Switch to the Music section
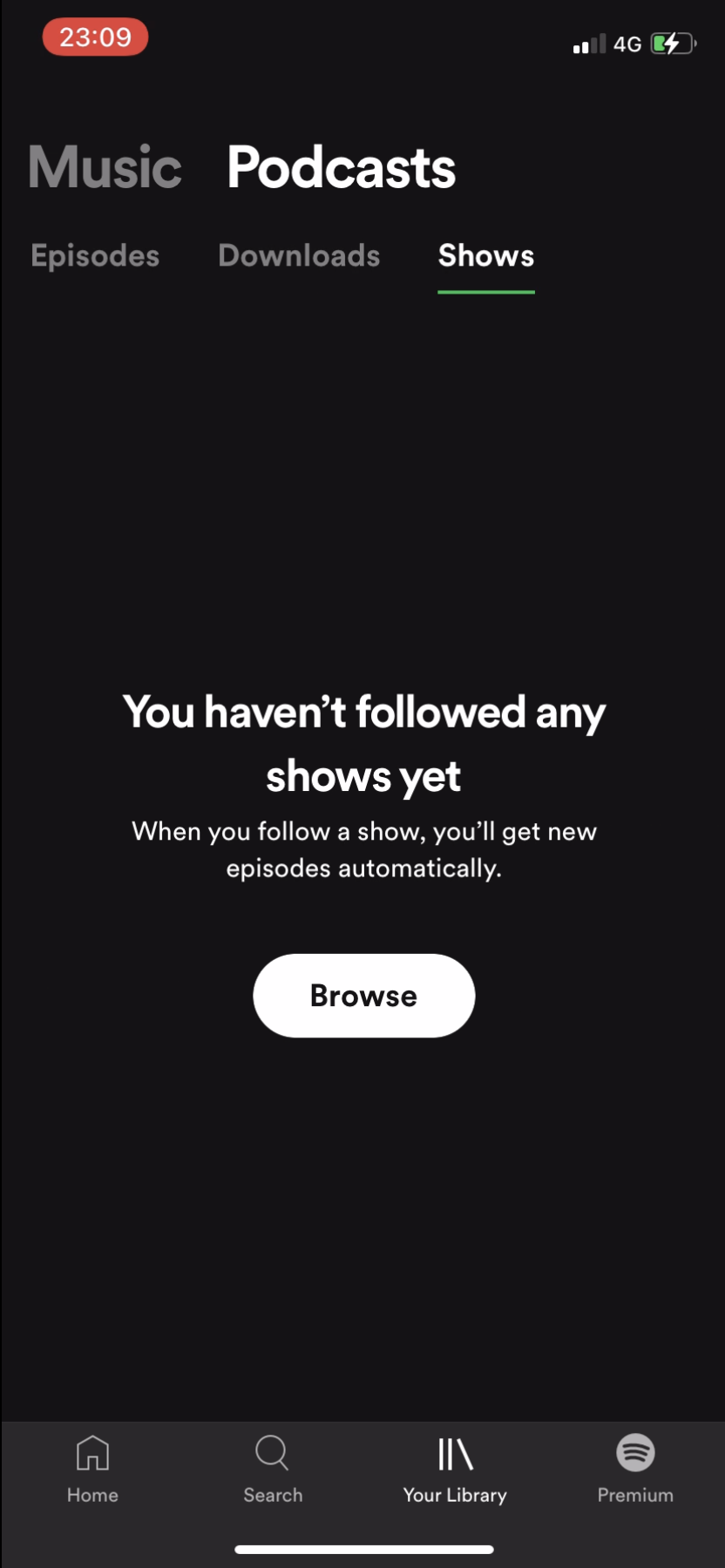 [103, 167]
